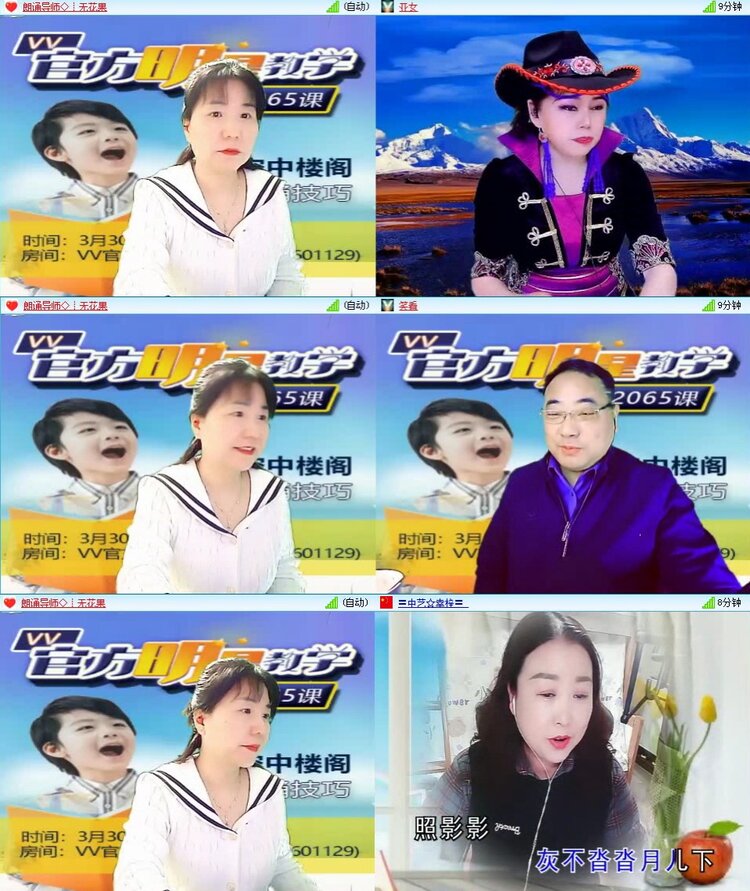Click the heart icon in the bottom-left pane header
Screen dimensions: 750x891
point(9,602)
